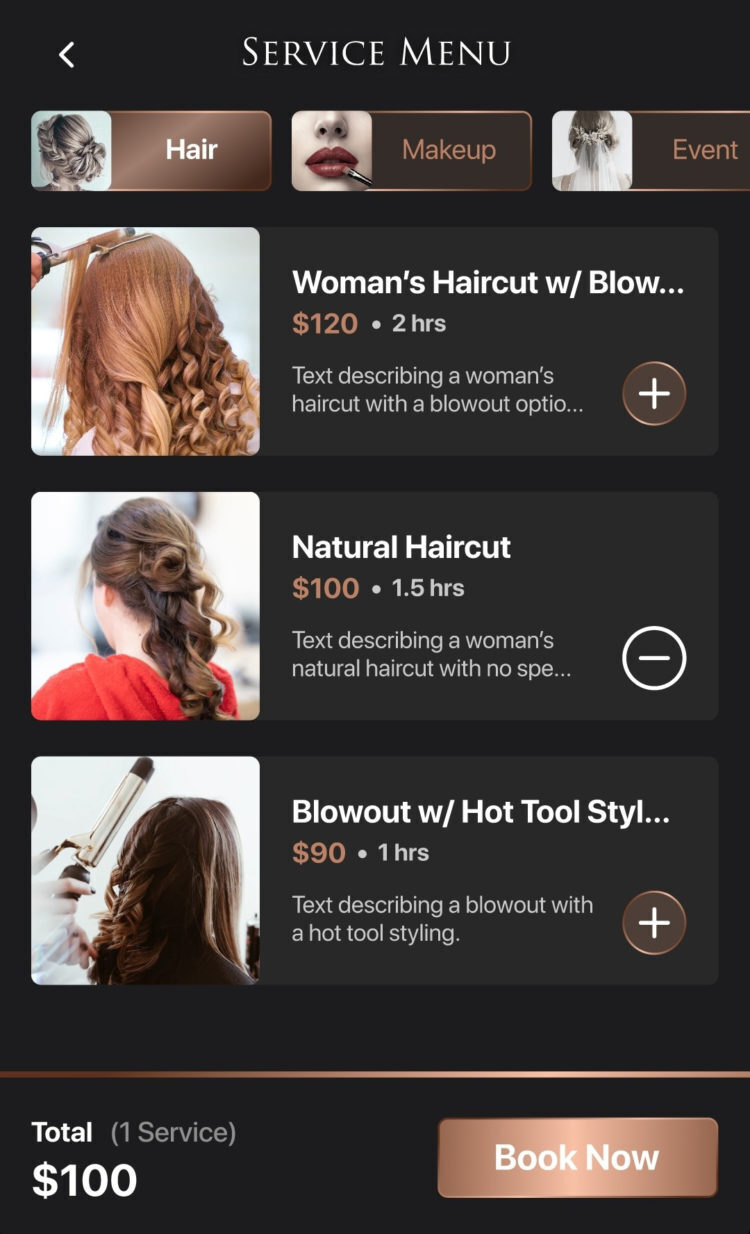Screen dimensions: 750x1234
Task: Expand the truncated Blowout service title
Action: (x=480, y=813)
